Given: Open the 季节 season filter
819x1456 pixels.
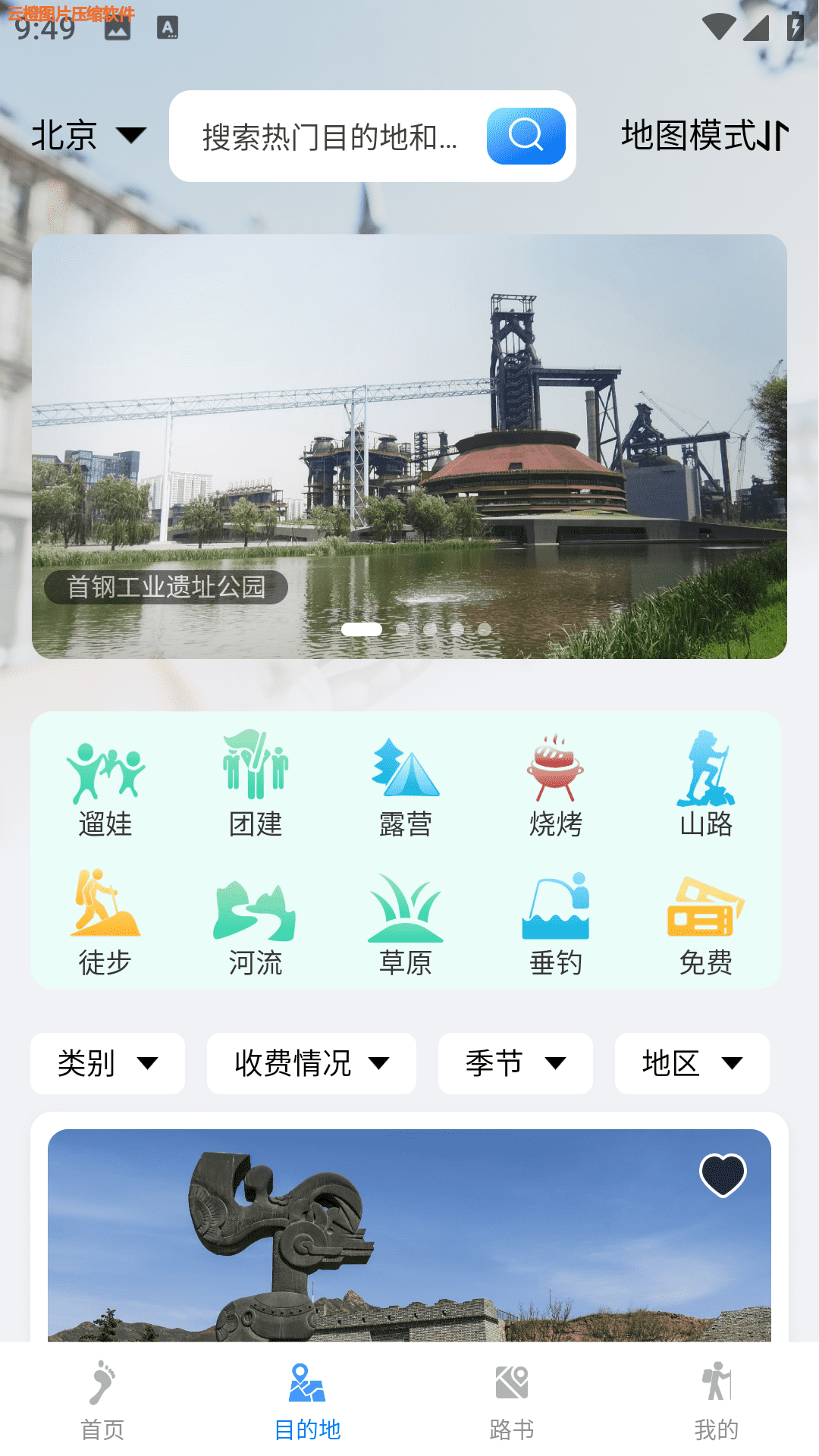Looking at the screenshot, I should pyautogui.click(x=516, y=1063).
